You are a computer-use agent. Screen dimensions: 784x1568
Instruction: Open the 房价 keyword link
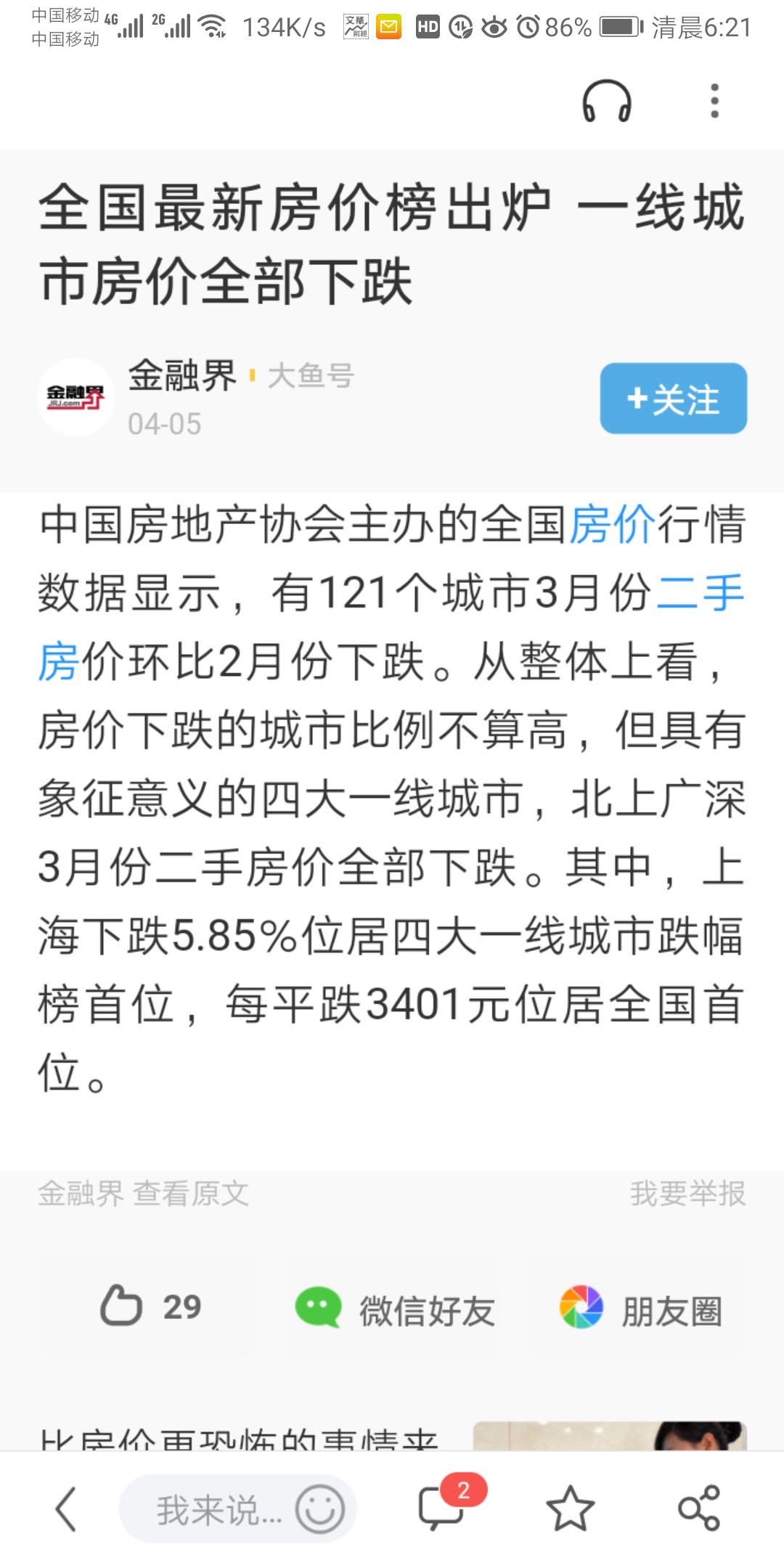[x=612, y=524]
